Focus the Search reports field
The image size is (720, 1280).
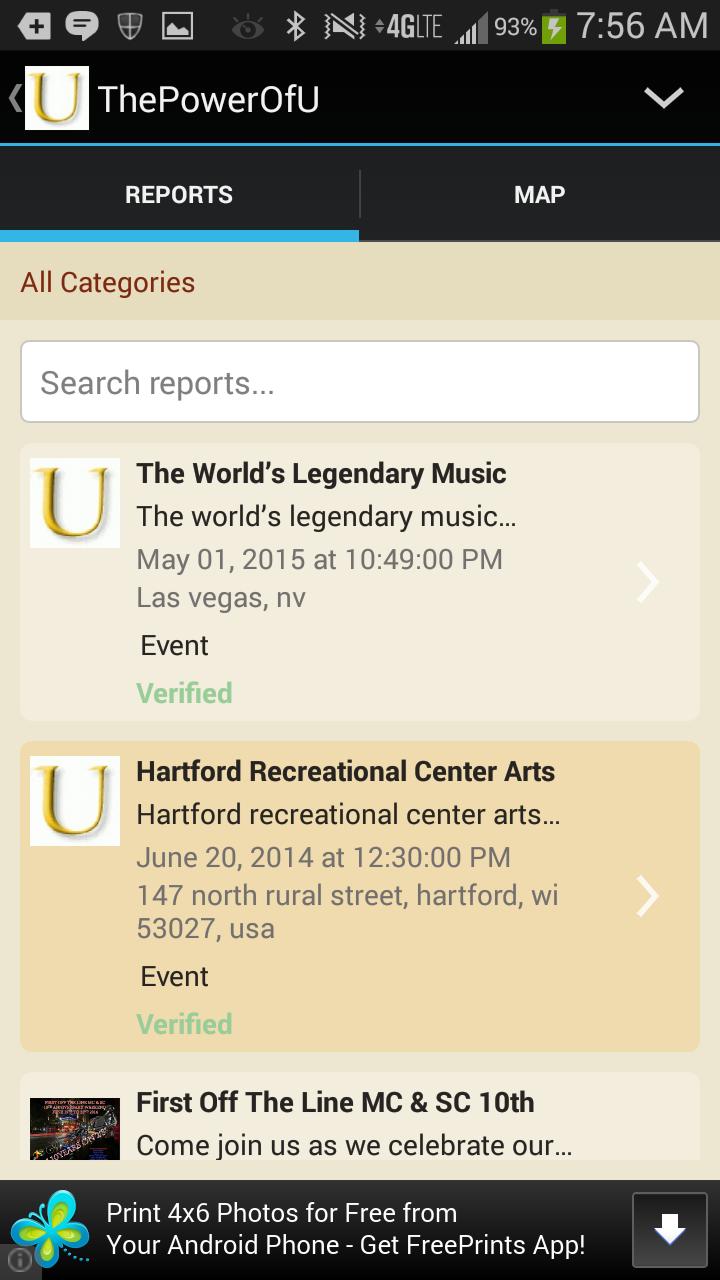[x=360, y=382]
